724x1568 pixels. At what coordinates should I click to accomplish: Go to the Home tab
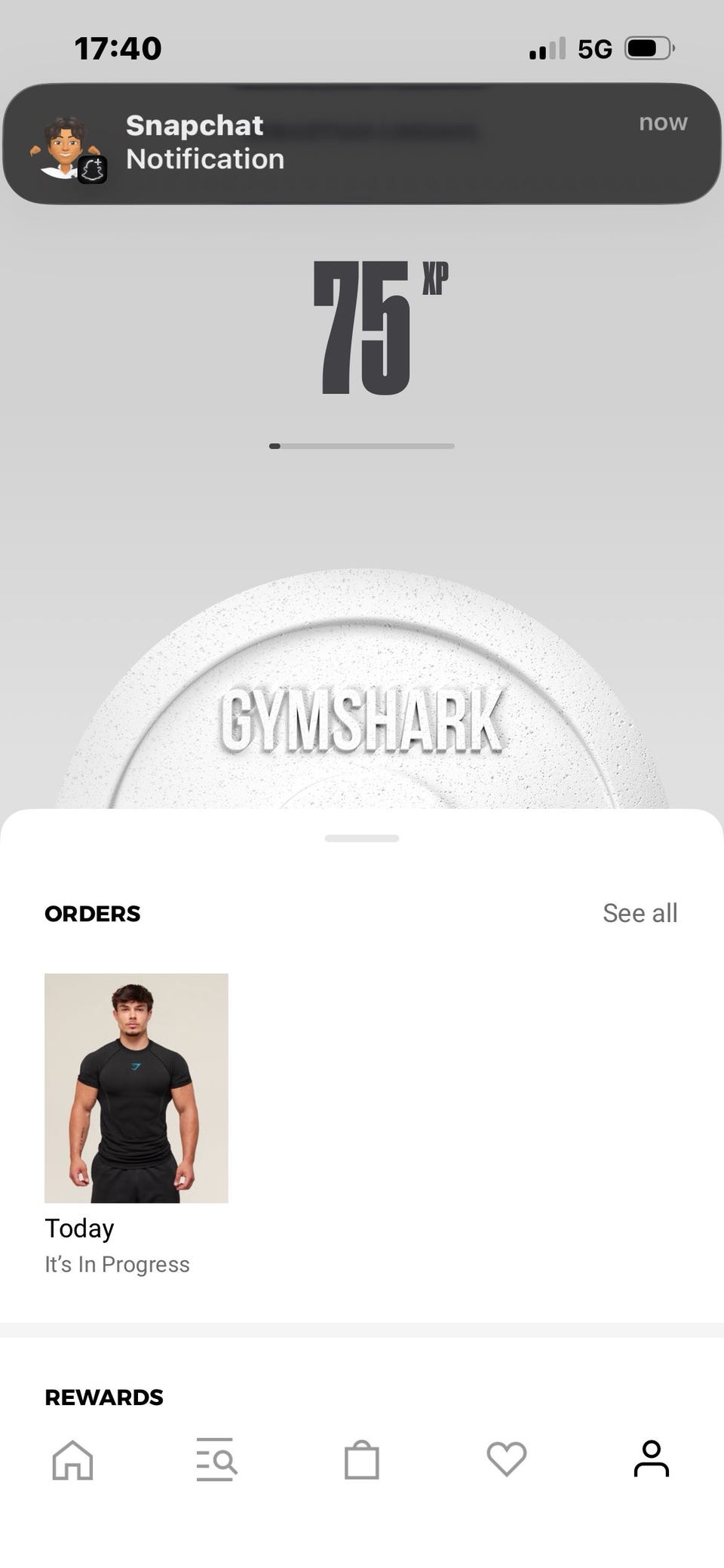coord(72,1459)
